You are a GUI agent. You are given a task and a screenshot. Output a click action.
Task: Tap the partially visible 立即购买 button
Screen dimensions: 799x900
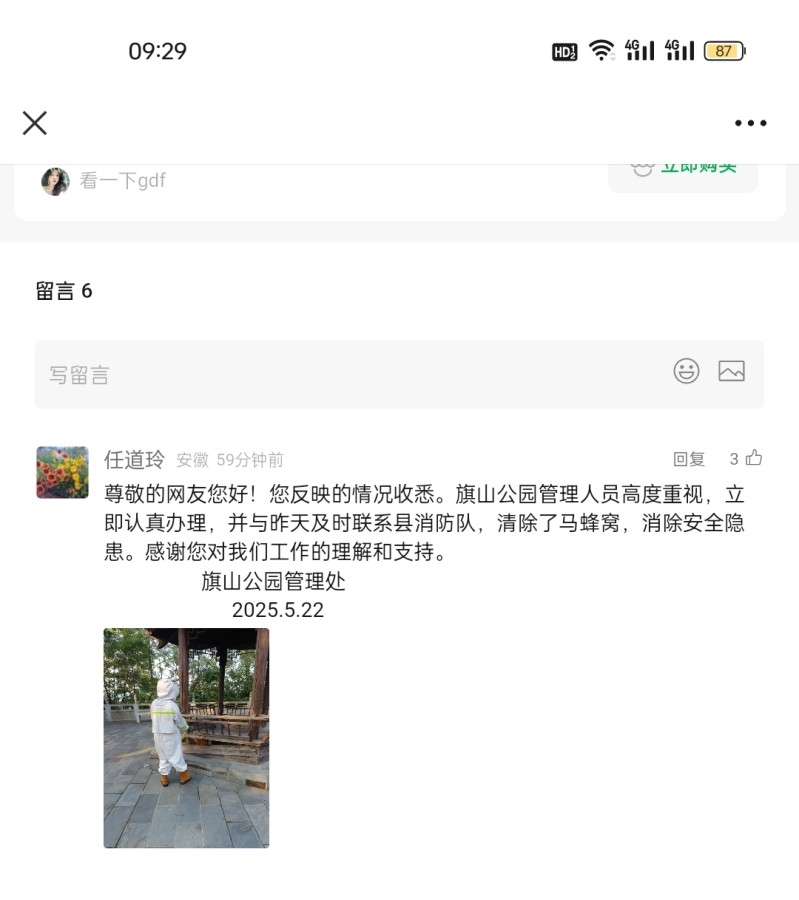(x=683, y=174)
